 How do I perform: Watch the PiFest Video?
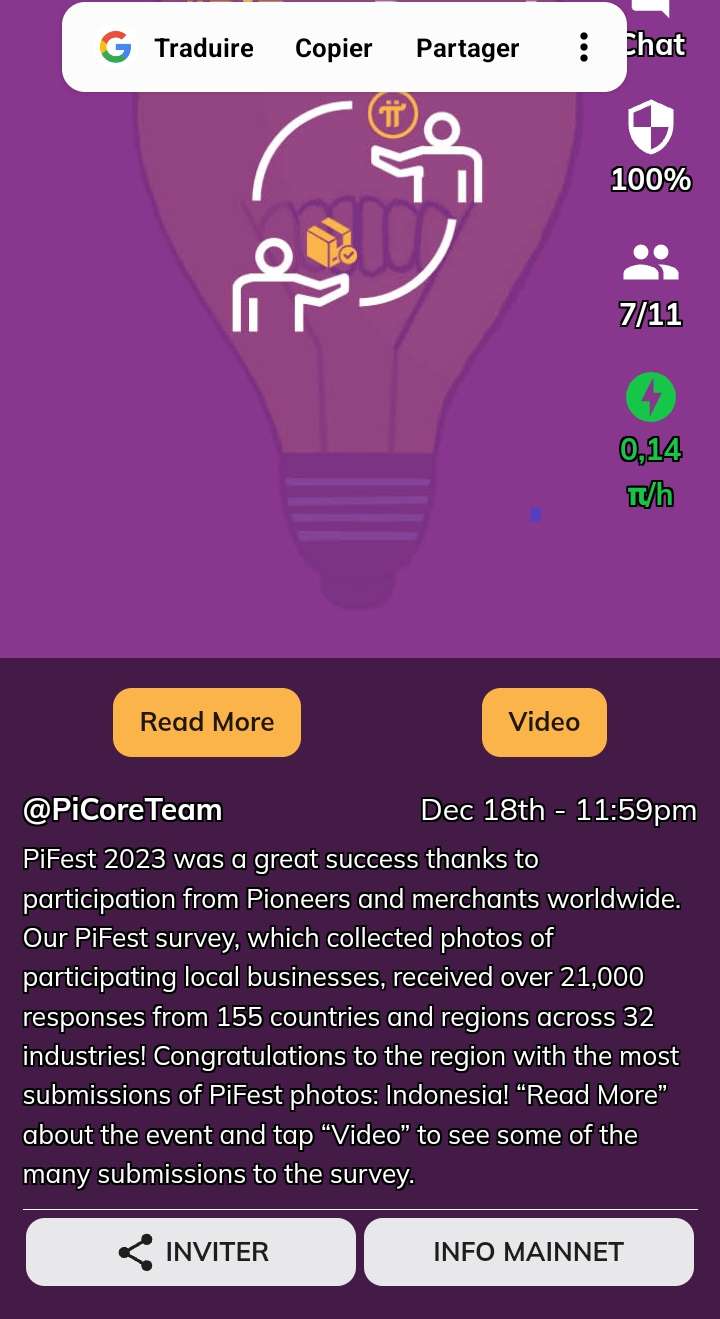[544, 722]
